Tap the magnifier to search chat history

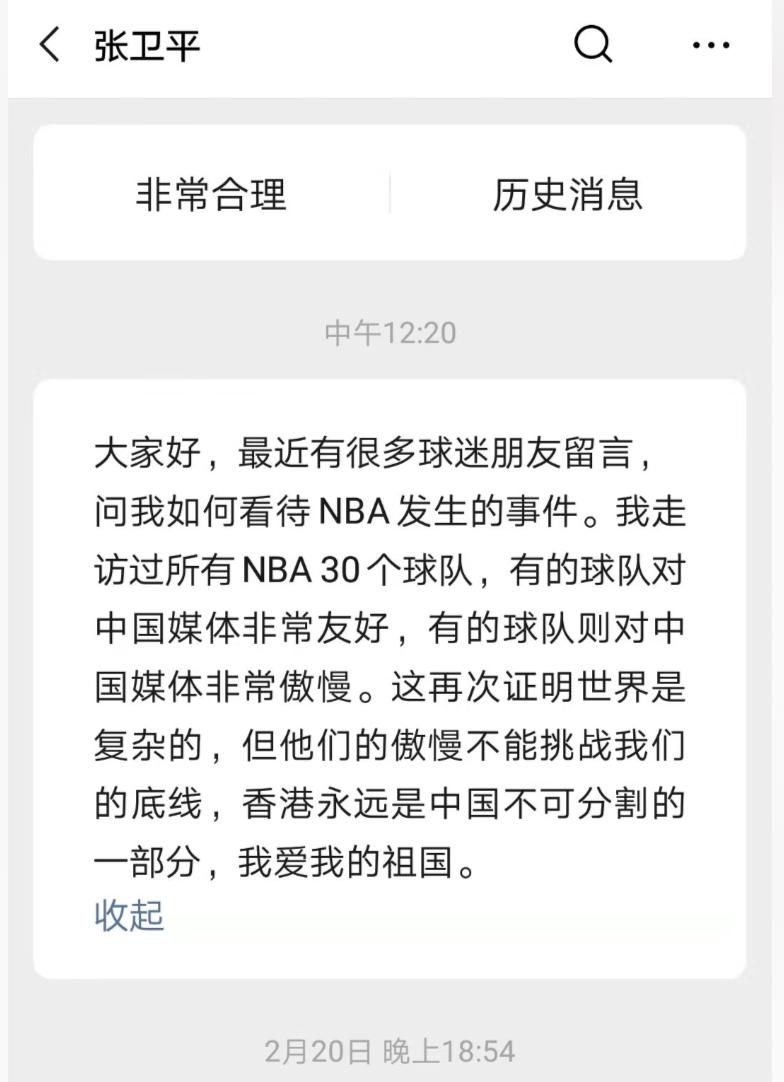(594, 45)
